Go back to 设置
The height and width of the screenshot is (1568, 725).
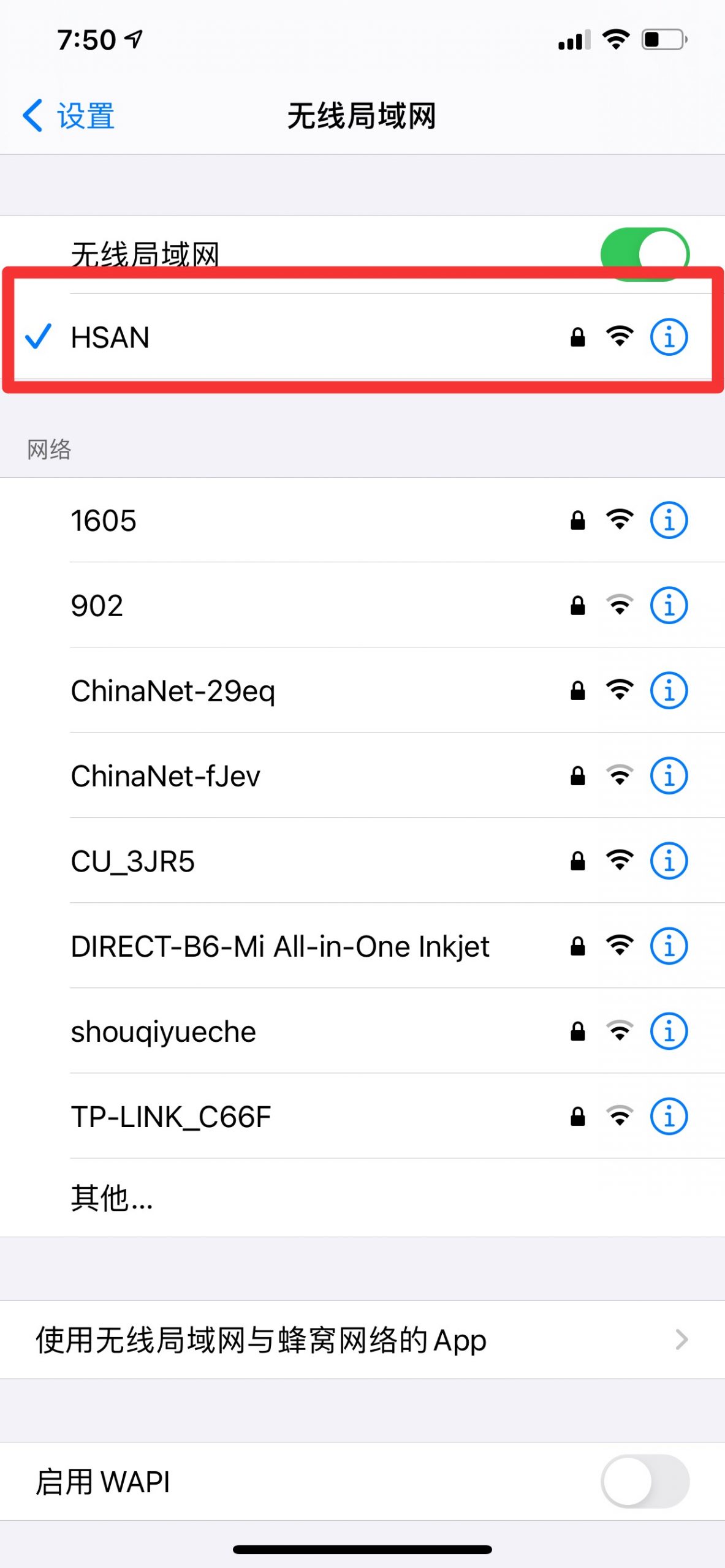[68, 116]
